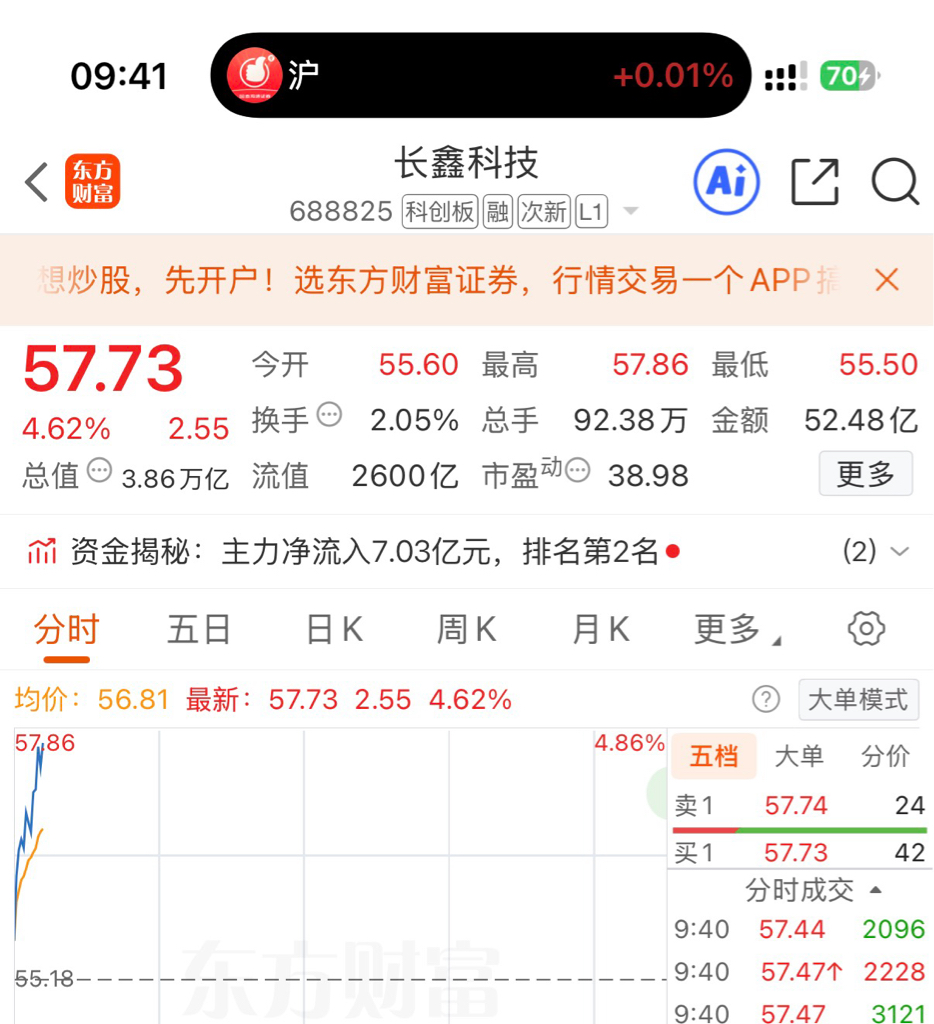This screenshot has height=1024, width=934.
Task: Enable 大单模式
Action: [x=858, y=699]
